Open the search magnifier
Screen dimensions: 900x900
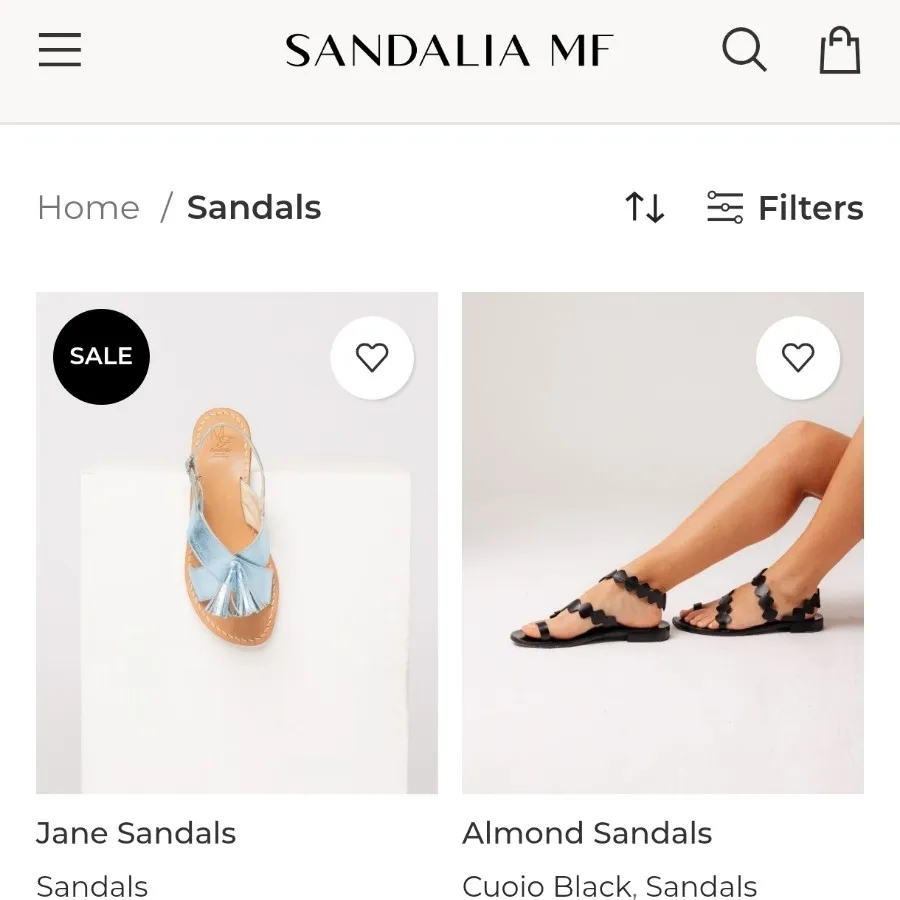(744, 50)
